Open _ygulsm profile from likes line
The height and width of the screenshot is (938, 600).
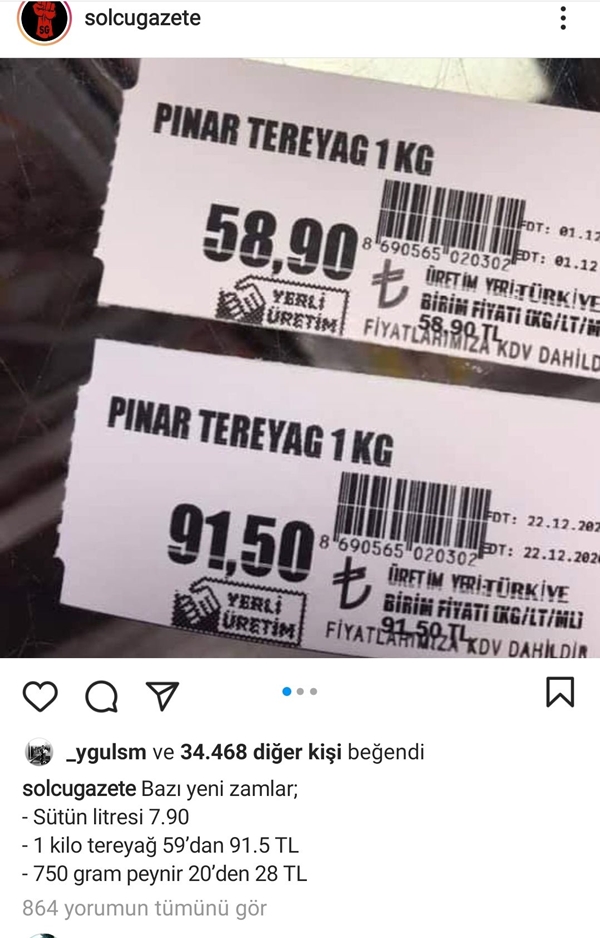click(105, 752)
